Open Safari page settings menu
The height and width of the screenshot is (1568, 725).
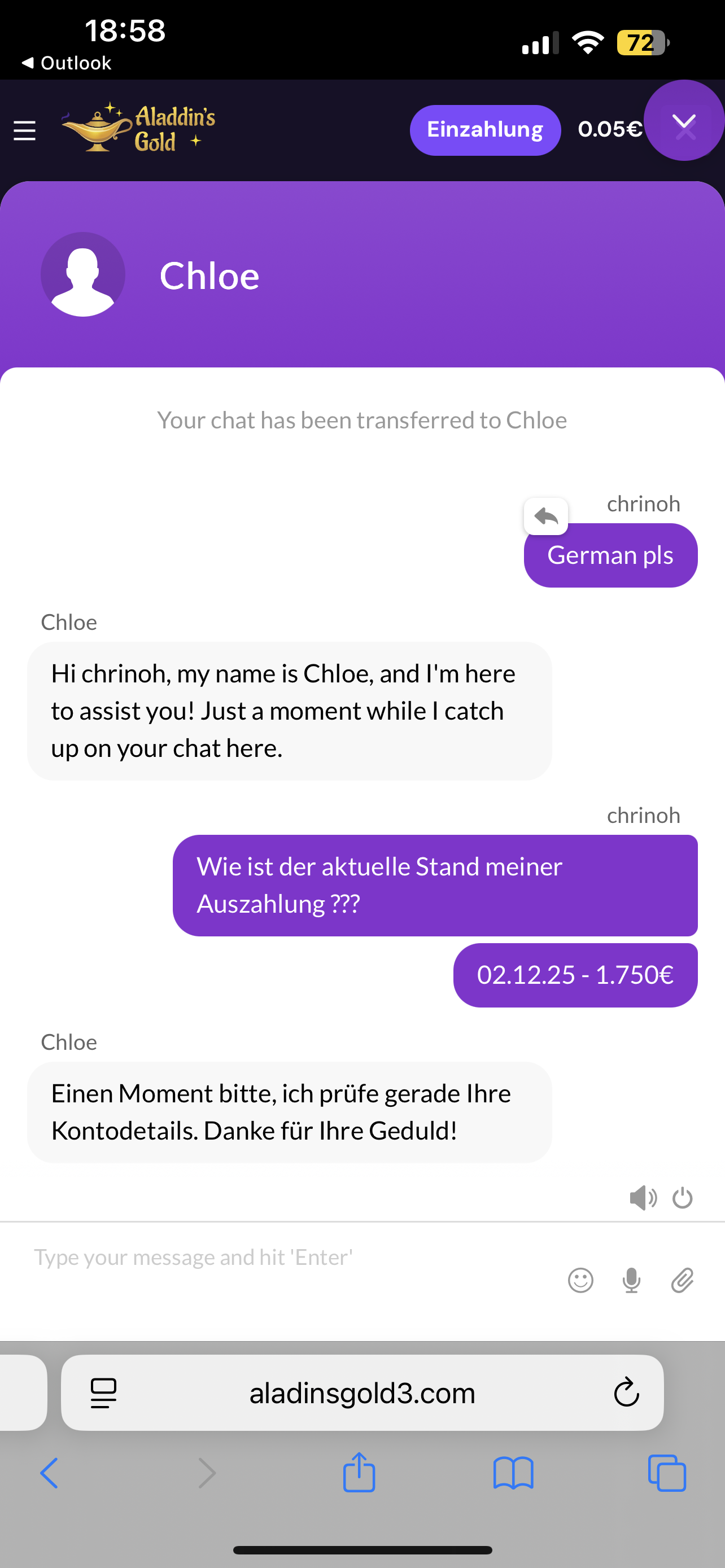(x=103, y=1392)
